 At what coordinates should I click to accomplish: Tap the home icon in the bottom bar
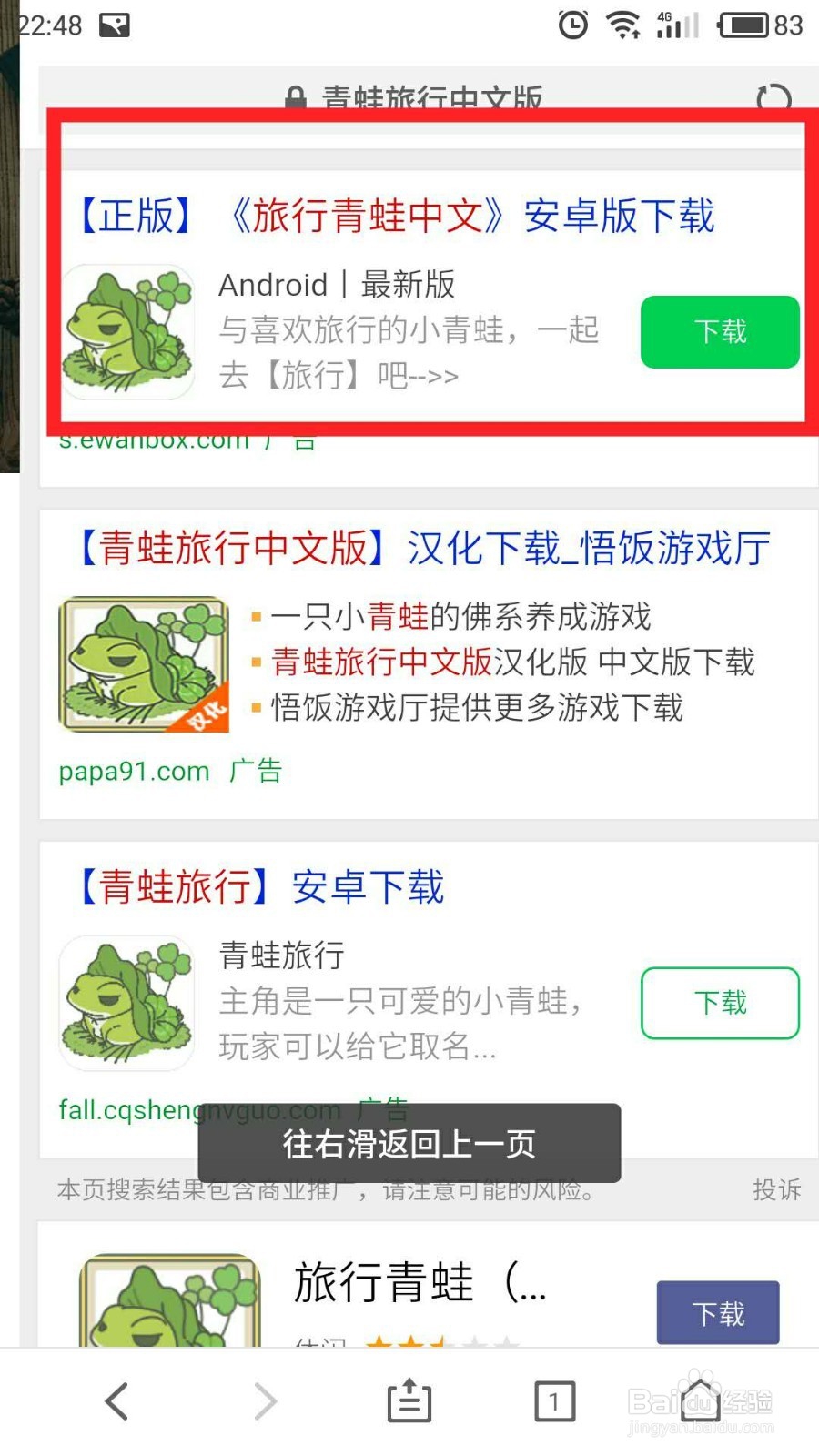(x=699, y=1401)
